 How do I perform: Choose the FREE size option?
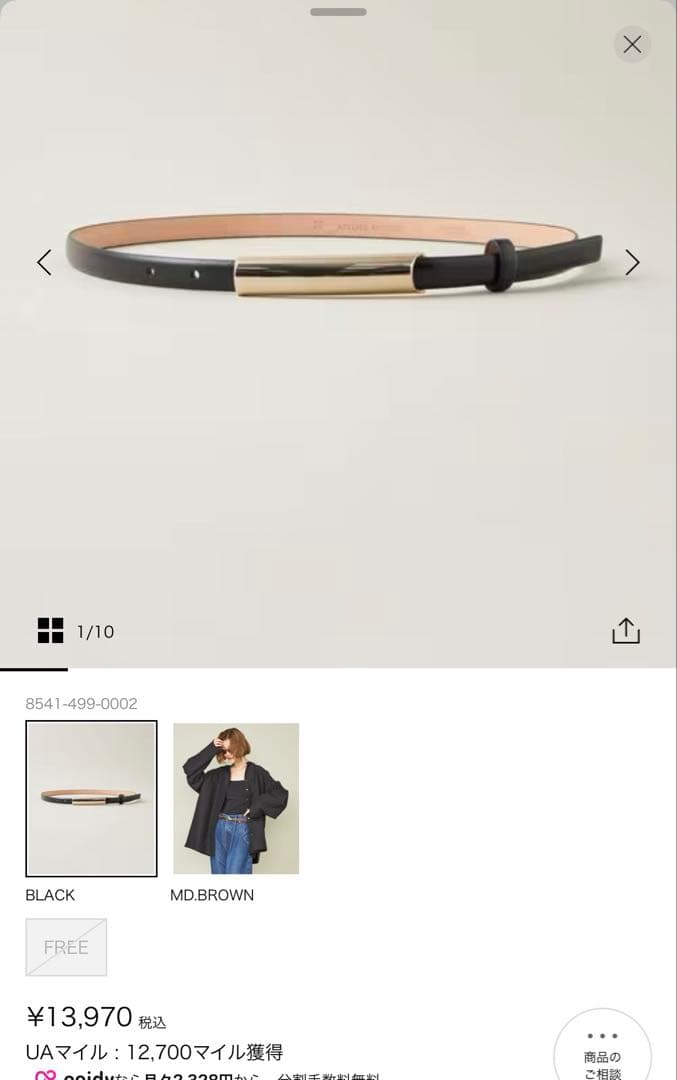[66, 947]
